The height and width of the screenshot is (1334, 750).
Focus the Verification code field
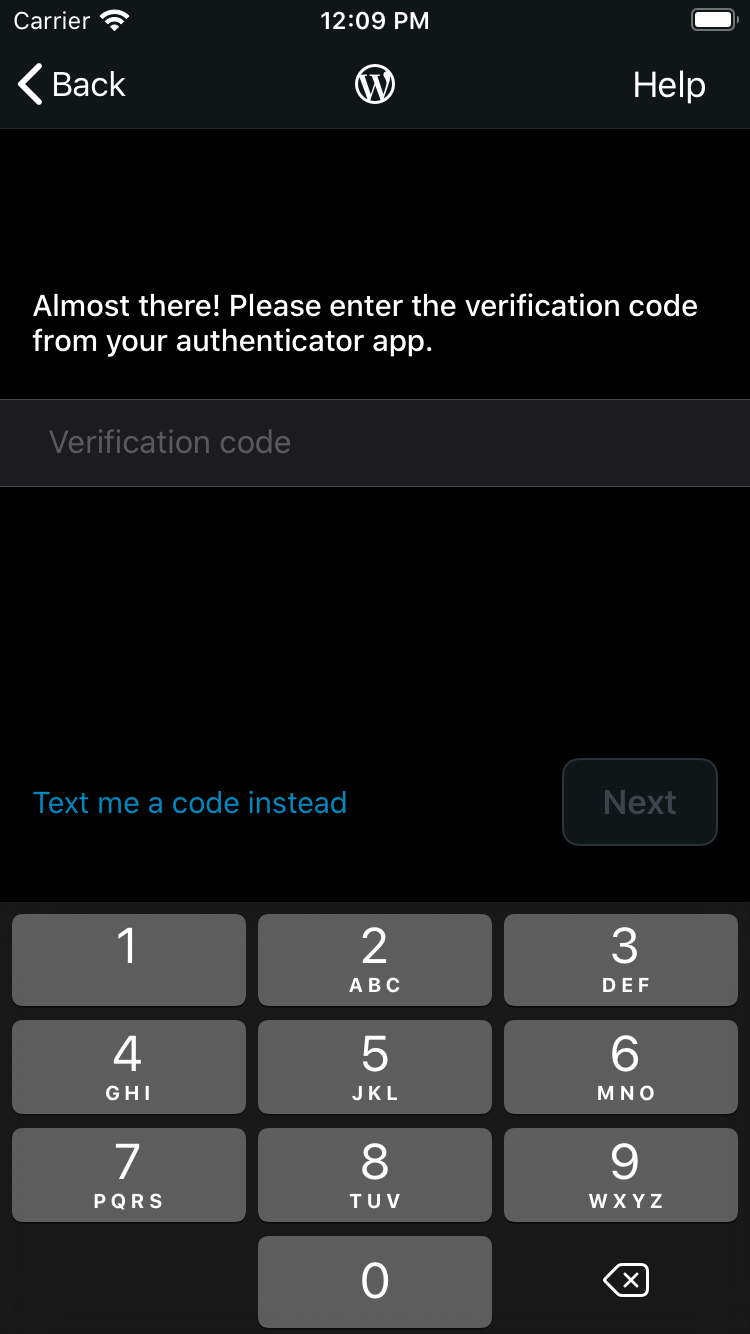[x=375, y=442]
